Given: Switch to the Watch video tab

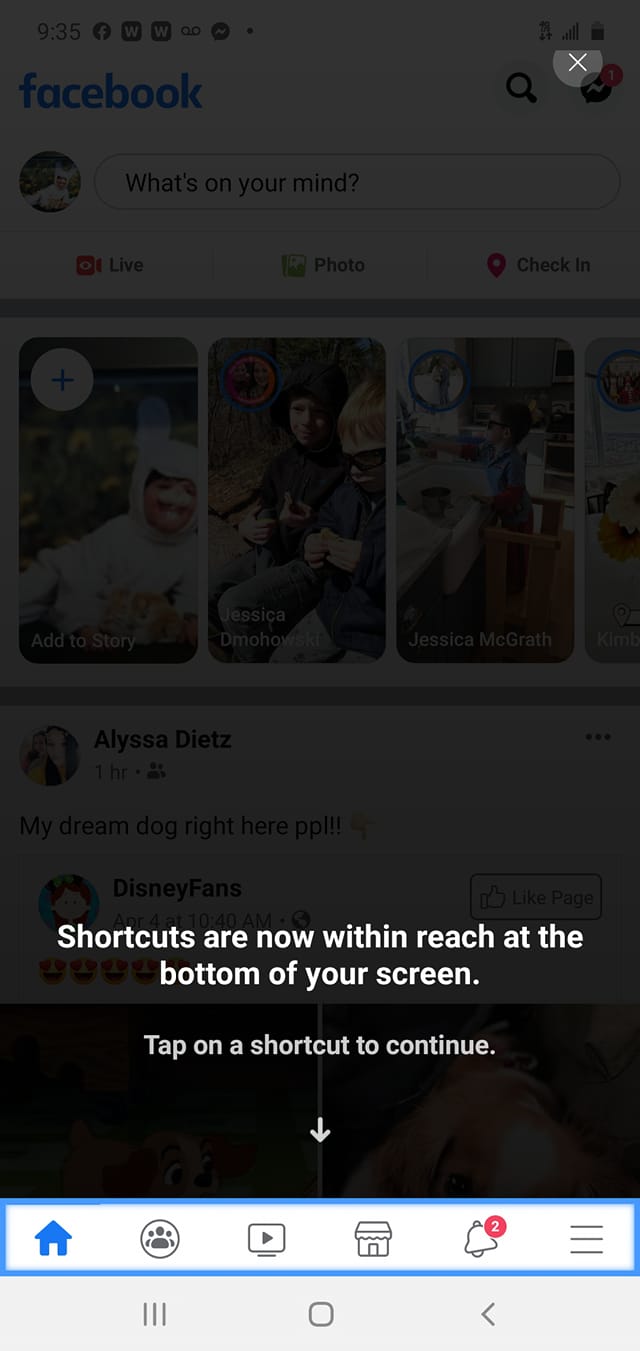Looking at the screenshot, I should (x=266, y=1239).
